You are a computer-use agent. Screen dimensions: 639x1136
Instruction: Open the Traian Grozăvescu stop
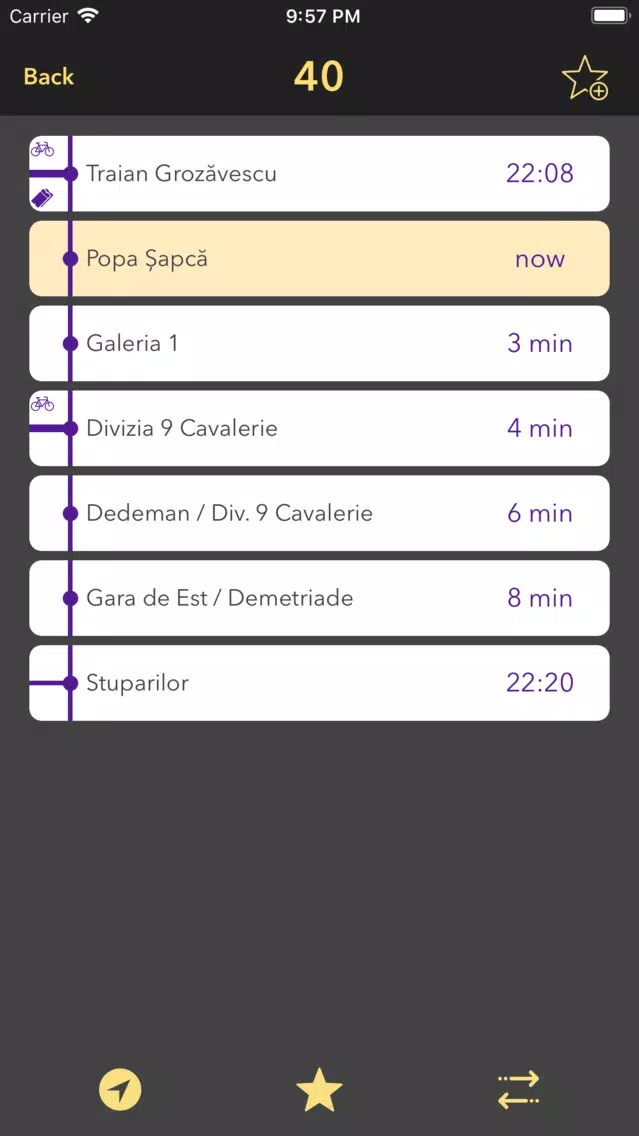point(319,174)
